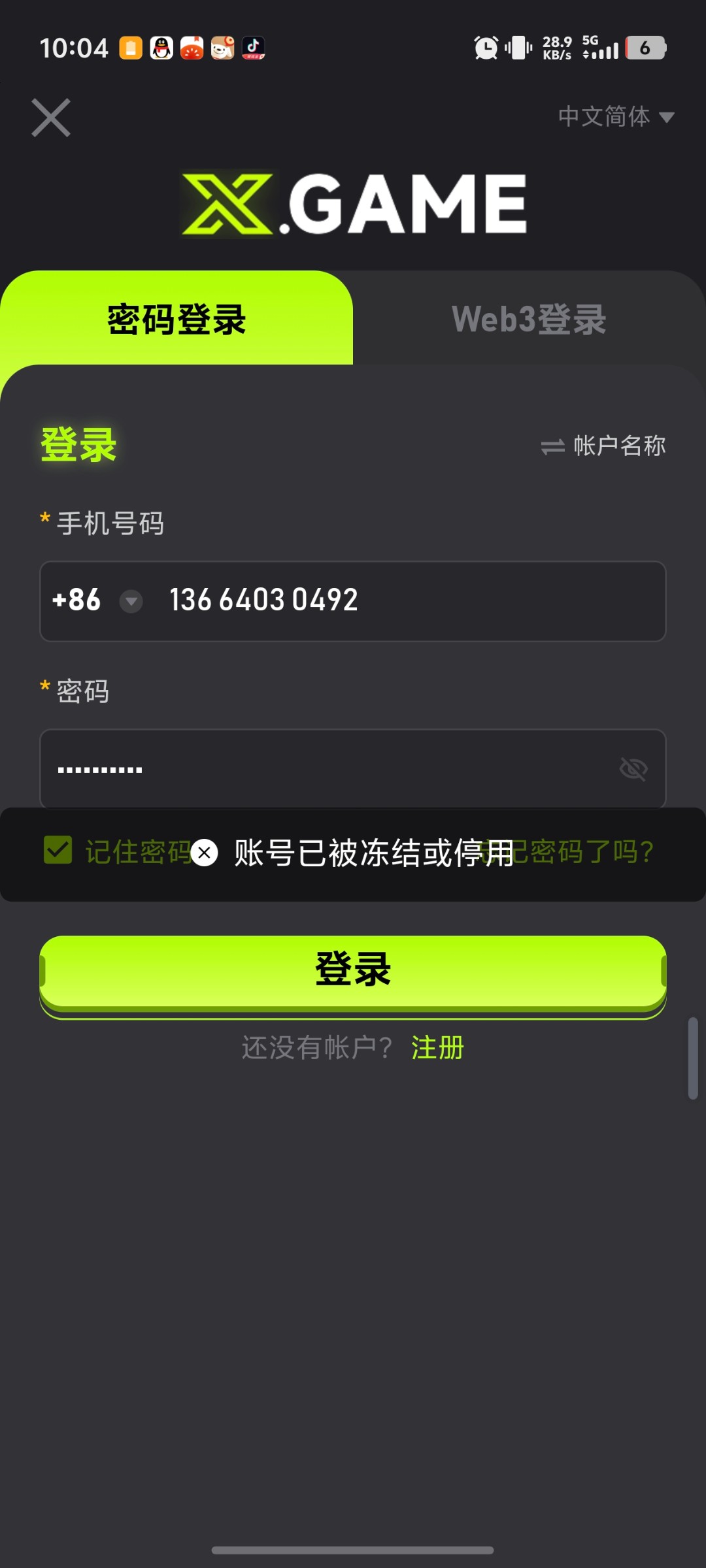Toggle password visibility eye icon
This screenshot has height=1568, width=706.
click(633, 769)
